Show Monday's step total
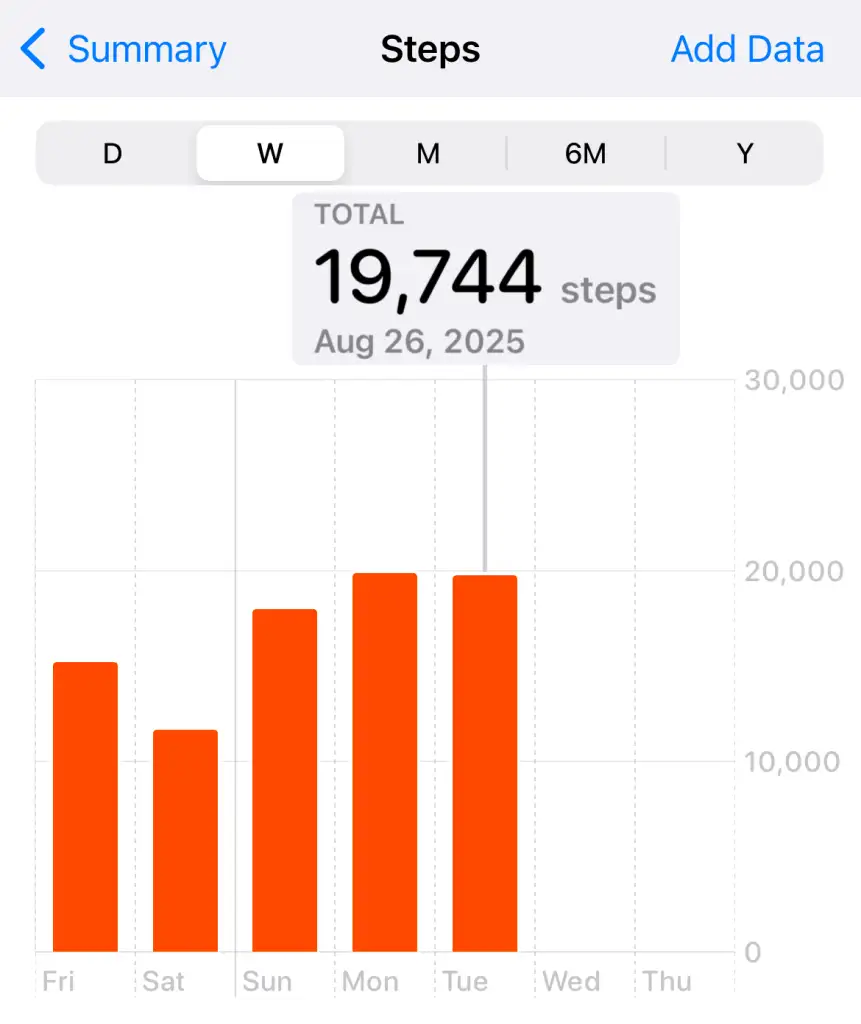Image resolution: width=861 pixels, height=1024 pixels. [384, 762]
